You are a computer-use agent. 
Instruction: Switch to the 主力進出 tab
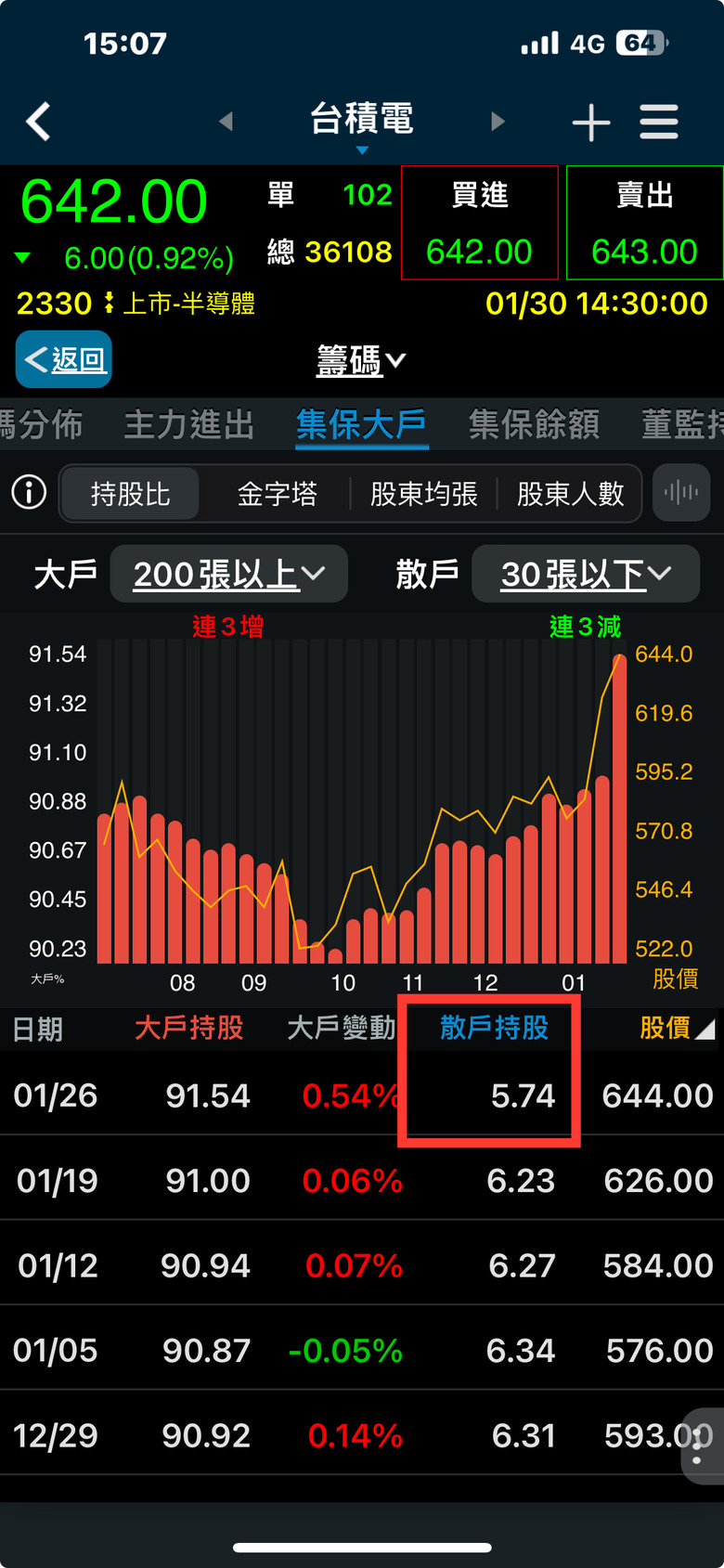tap(188, 425)
